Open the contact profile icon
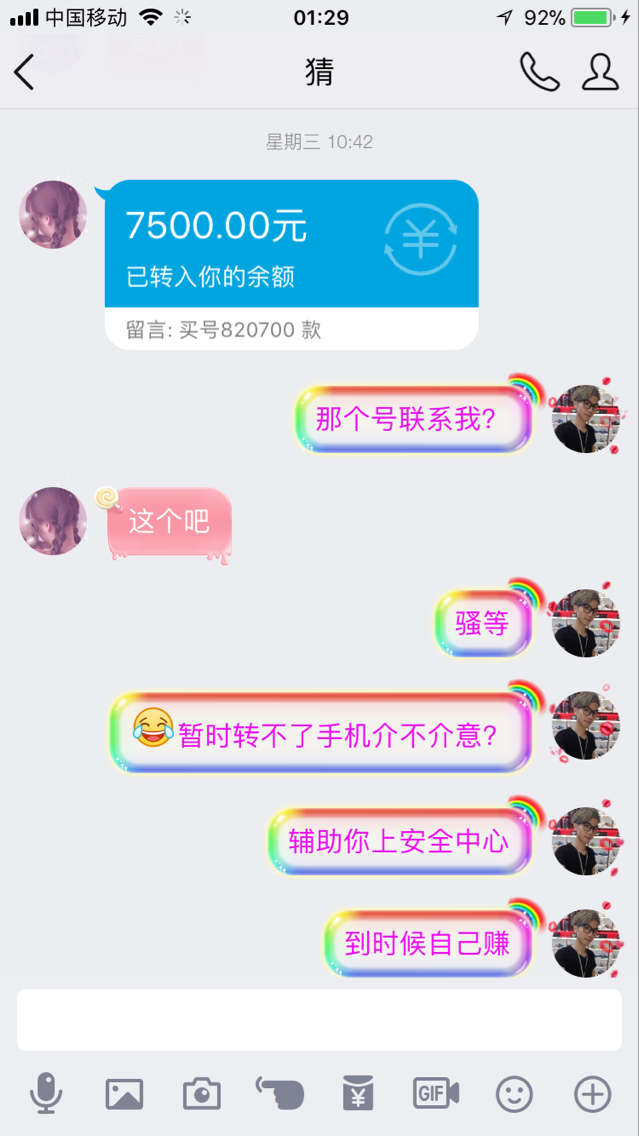Screen dimensions: 639x1136 pyautogui.click(x=600, y=72)
